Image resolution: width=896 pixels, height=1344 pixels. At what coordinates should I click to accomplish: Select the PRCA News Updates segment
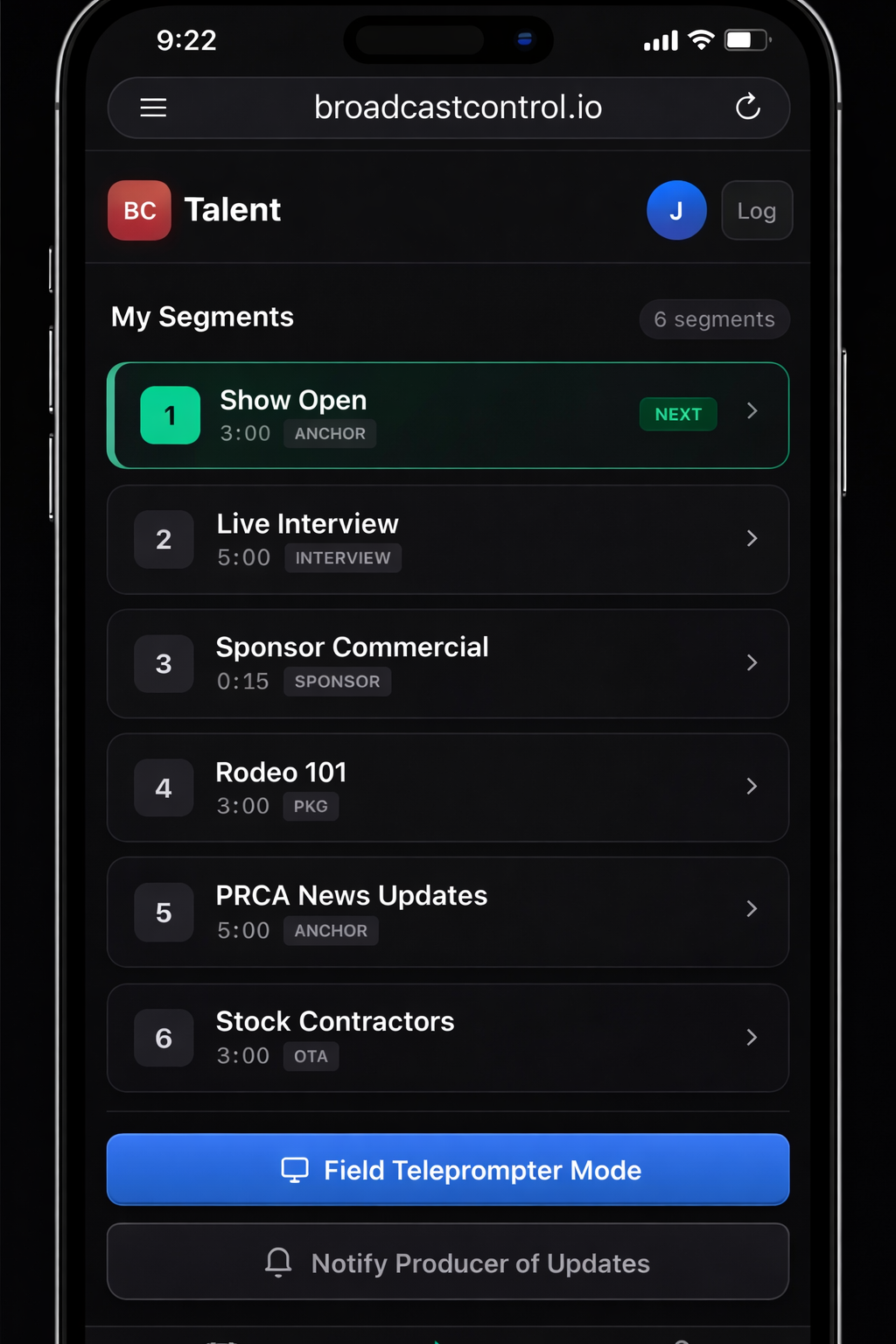[x=448, y=912]
